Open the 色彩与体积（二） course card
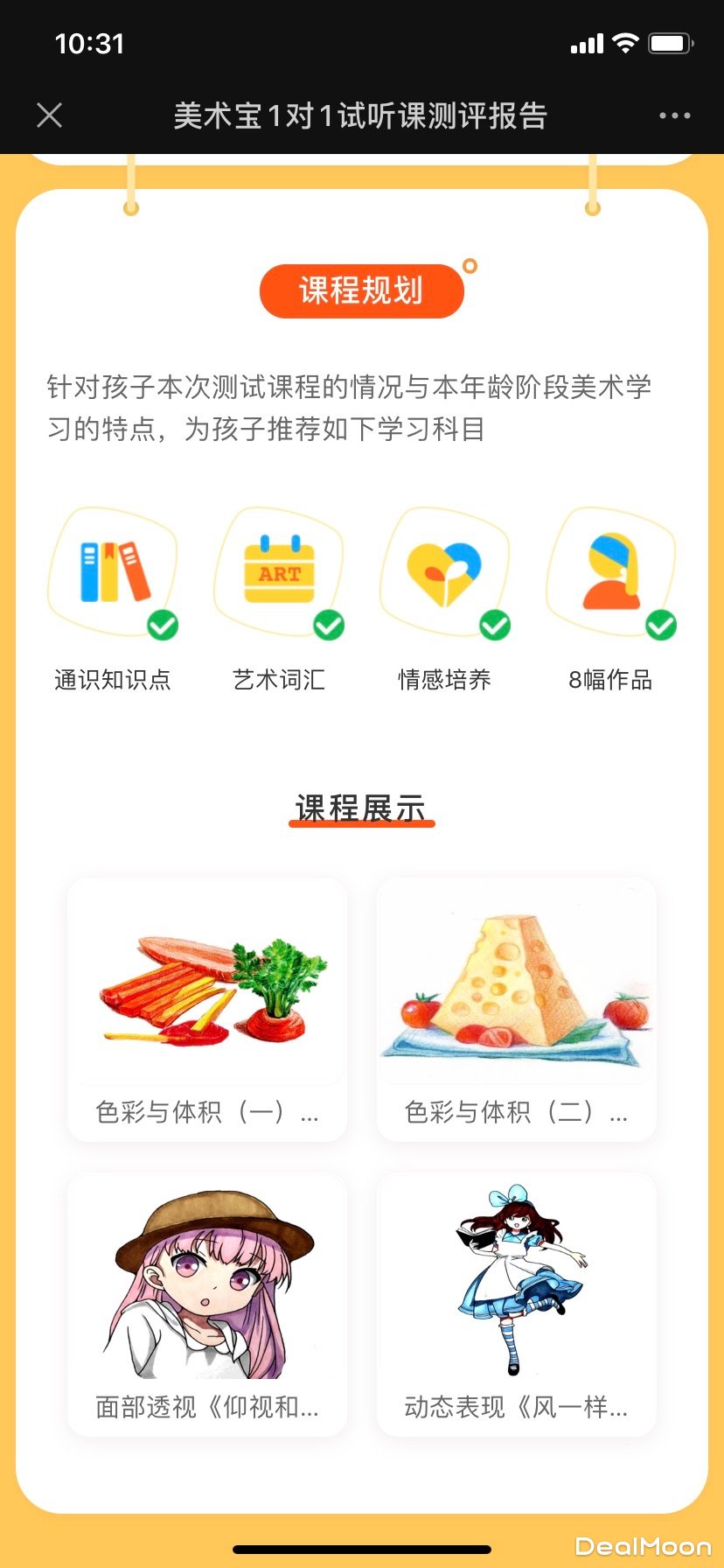Image resolution: width=724 pixels, height=1568 pixels. click(516, 1010)
